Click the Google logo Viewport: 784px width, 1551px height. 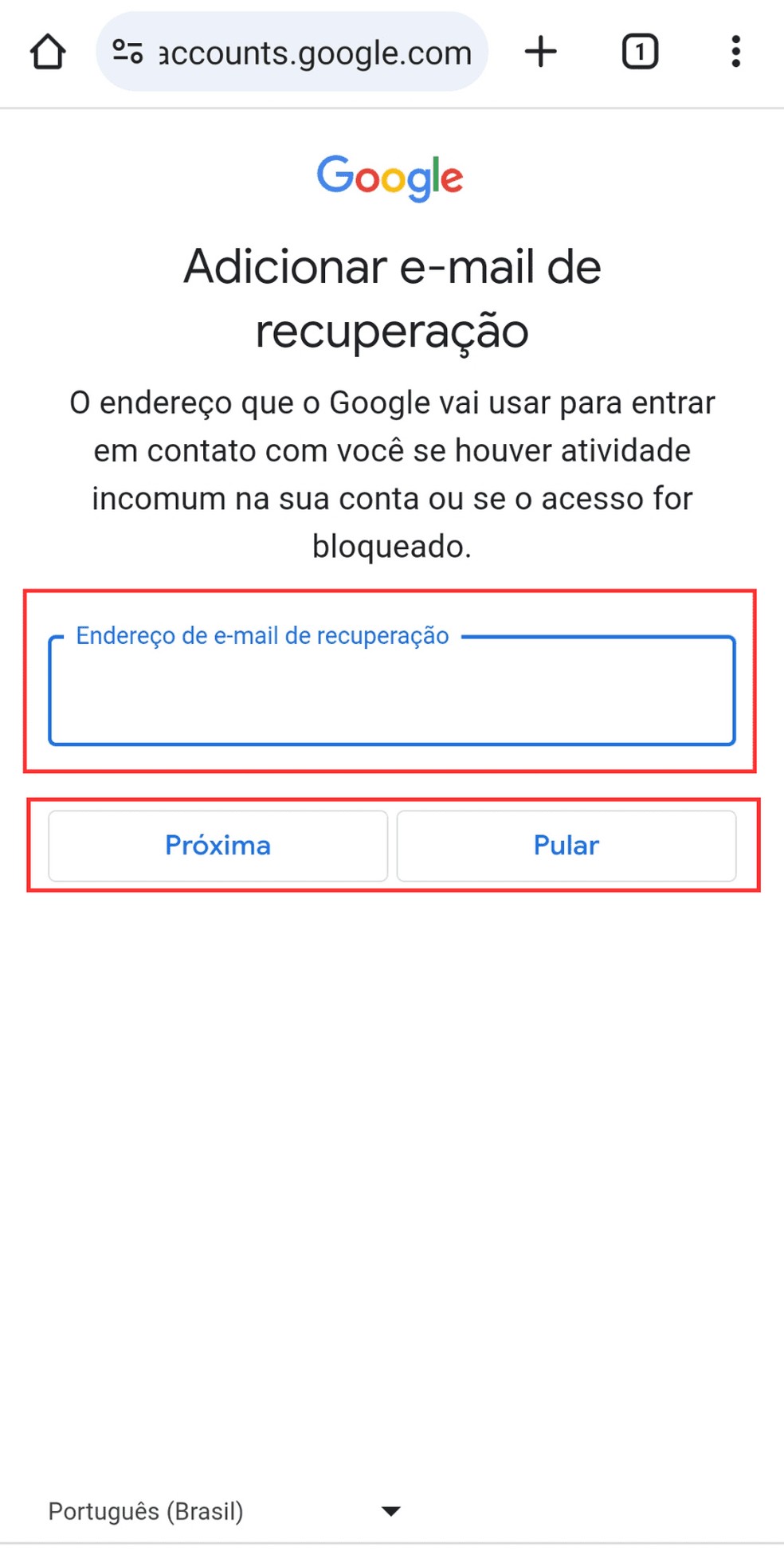point(390,177)
